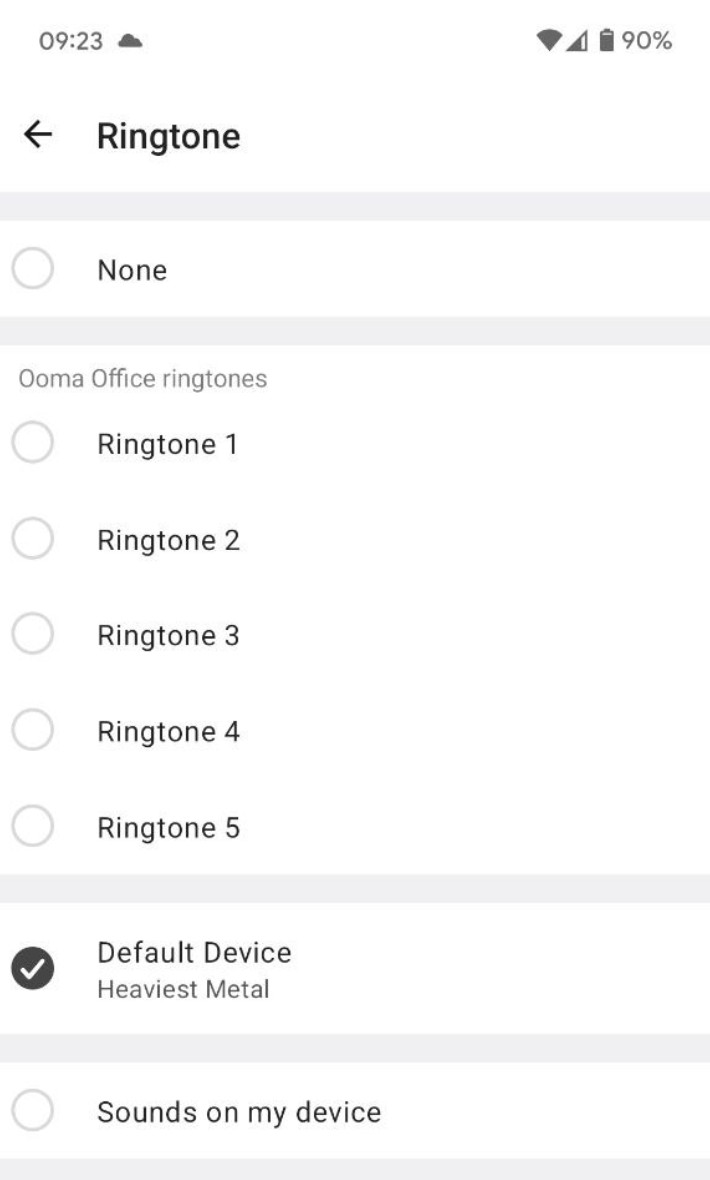Tap Default Device Heaviest Metal option
This screenshot has height=1180, width=710.
[355, 969]
